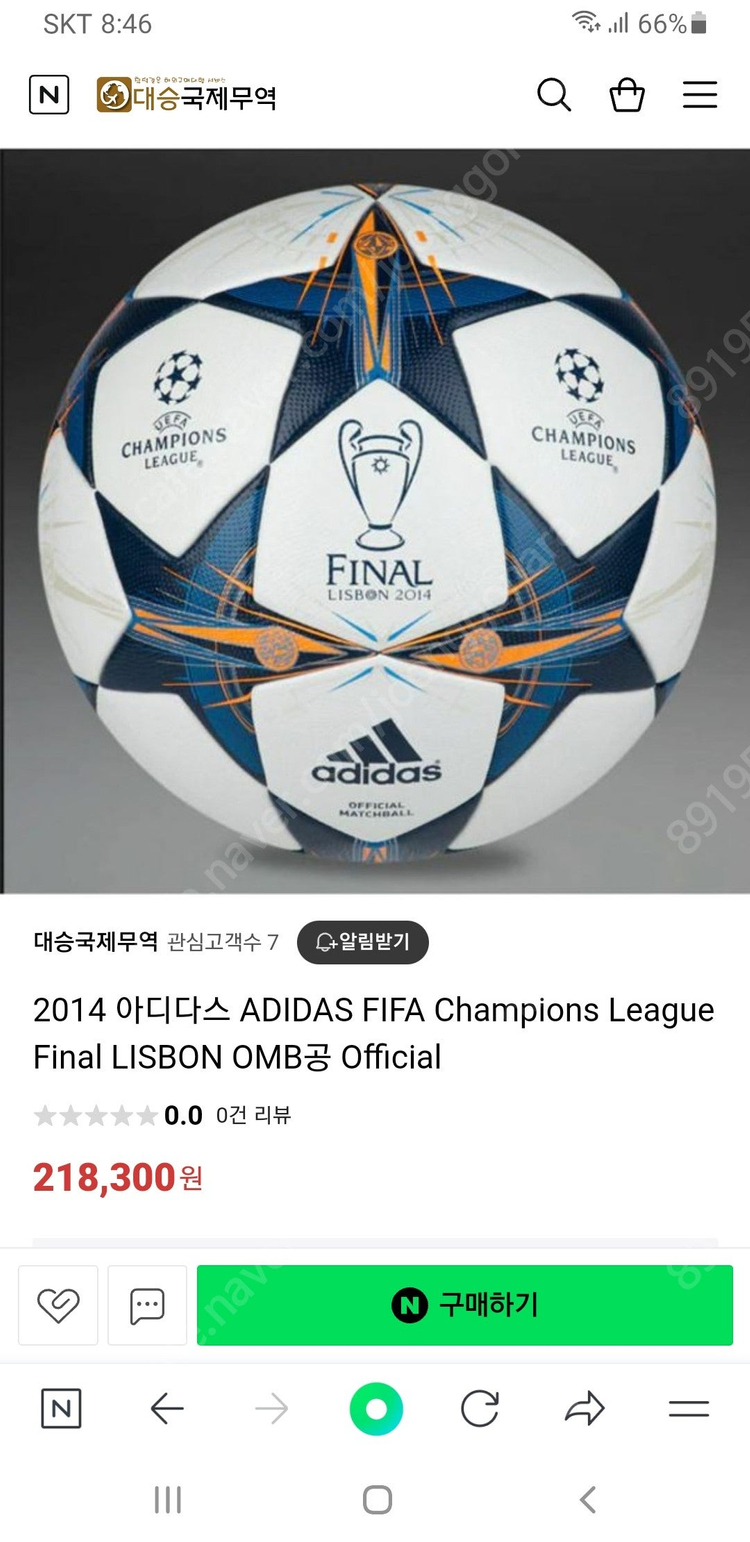Image resolution: width=750 pixels, height=1542 pixels.
Task: Toggle the wishlist heart icon
Action: click(x=58, y=1305)
